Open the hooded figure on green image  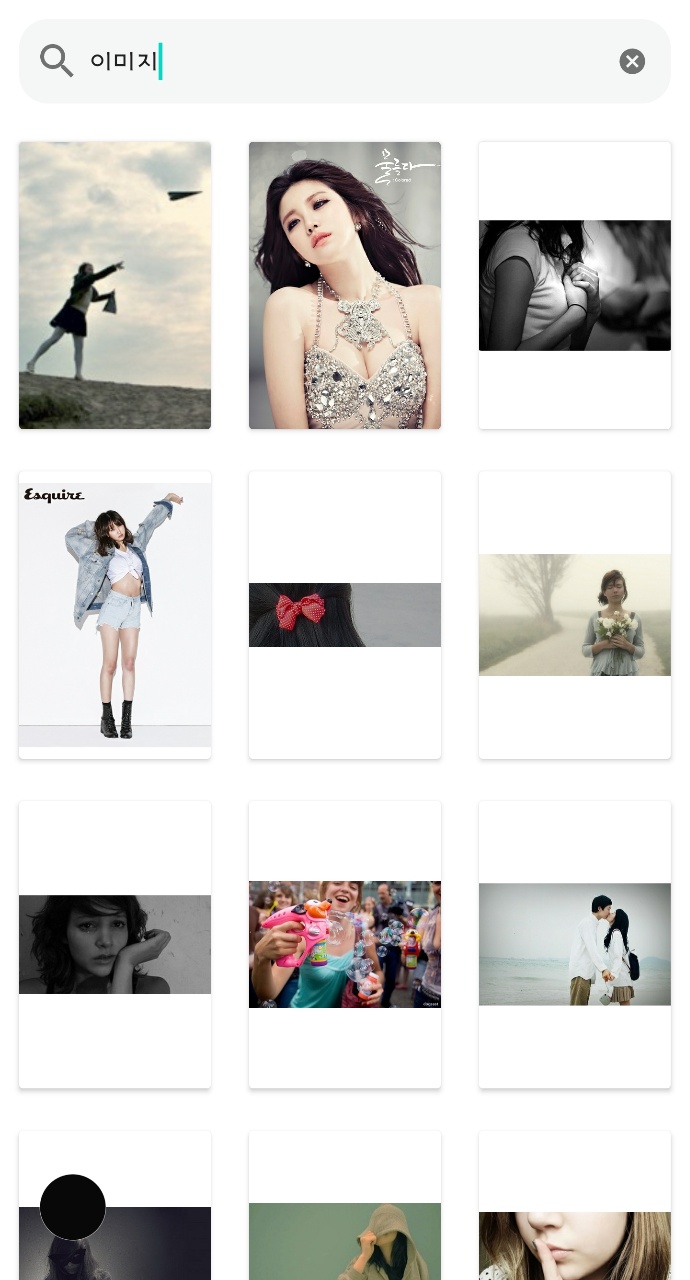(x=345, y=1206)
